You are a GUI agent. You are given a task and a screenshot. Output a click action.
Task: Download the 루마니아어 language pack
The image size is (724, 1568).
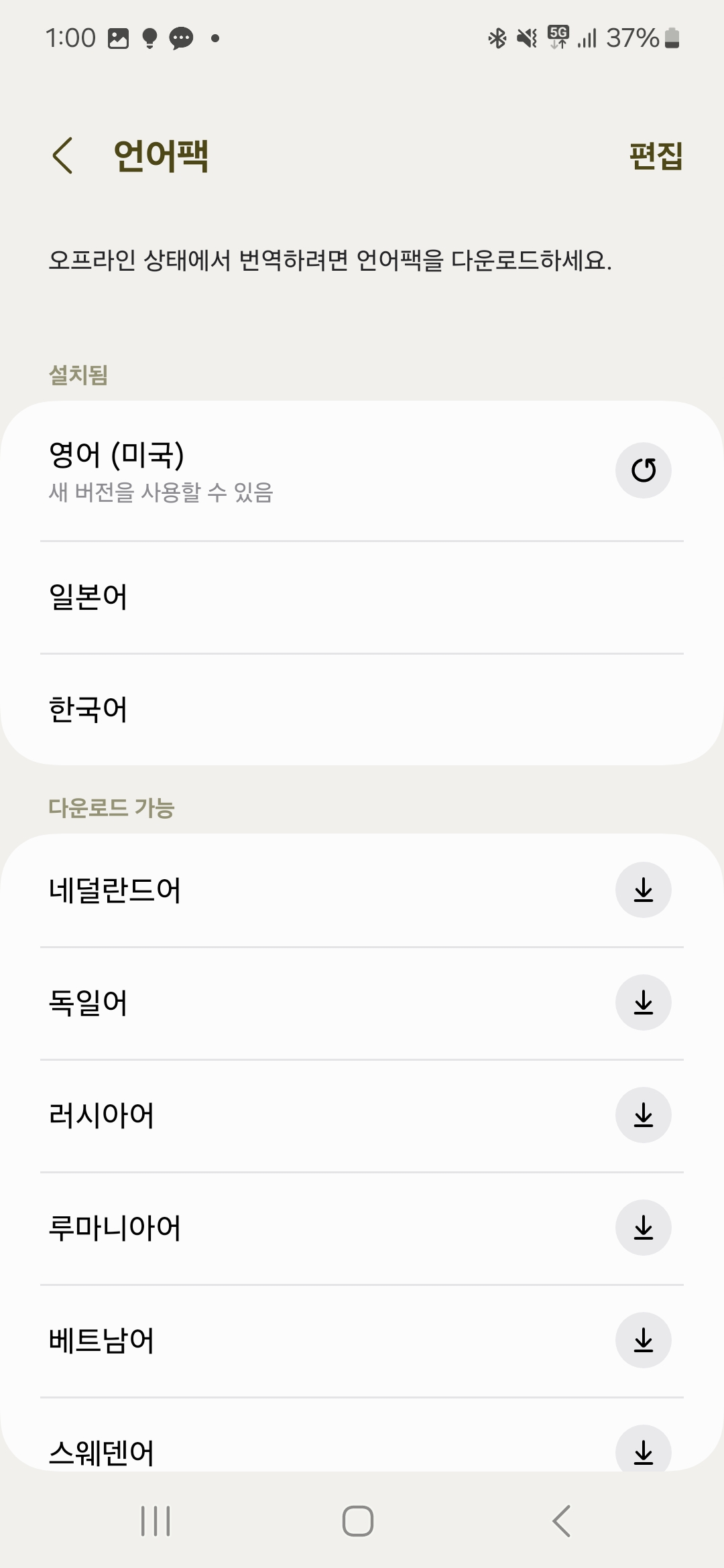click(643, 1228)
